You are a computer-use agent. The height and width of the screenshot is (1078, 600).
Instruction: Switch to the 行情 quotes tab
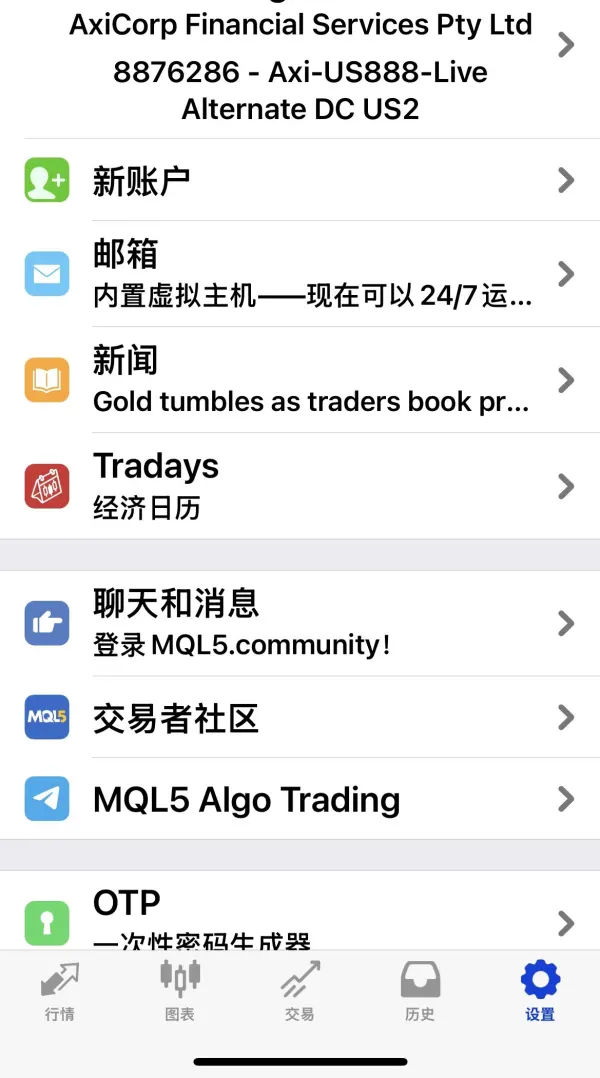pos(60,991)
